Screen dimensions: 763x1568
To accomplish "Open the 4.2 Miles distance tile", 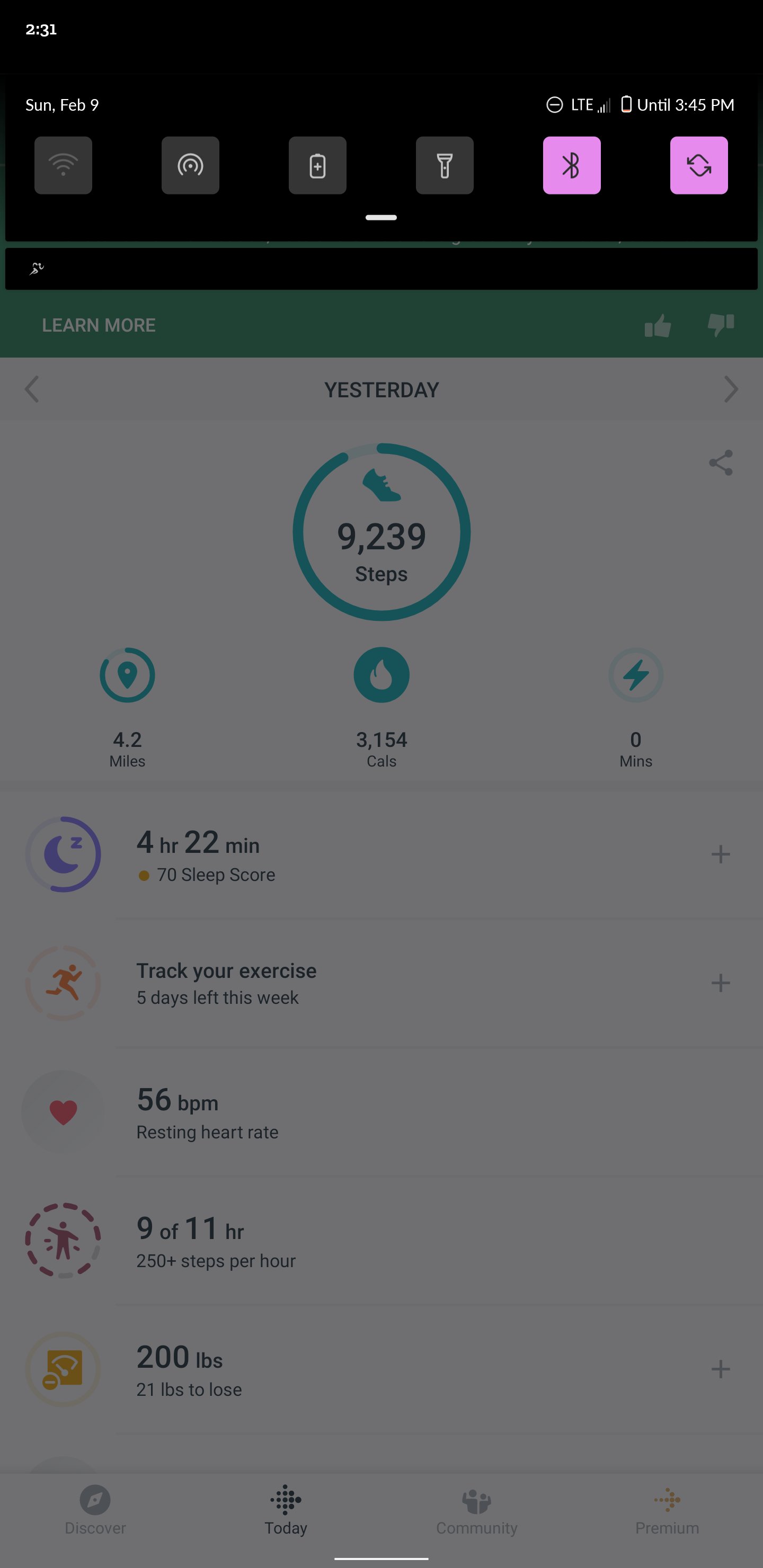I will click(127, 706).
